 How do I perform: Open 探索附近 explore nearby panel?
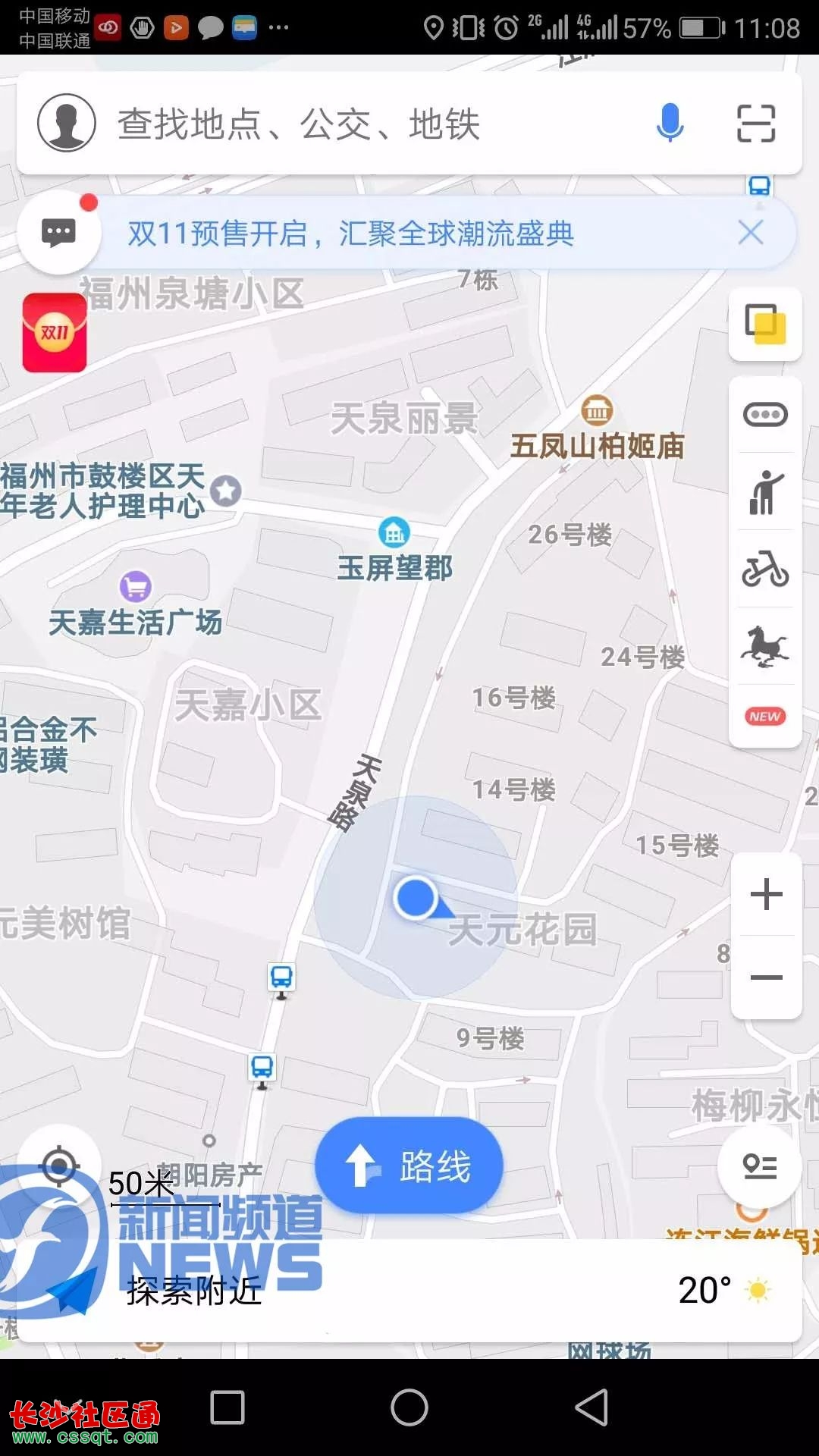pyautogui.click(x=194, y=1291)
